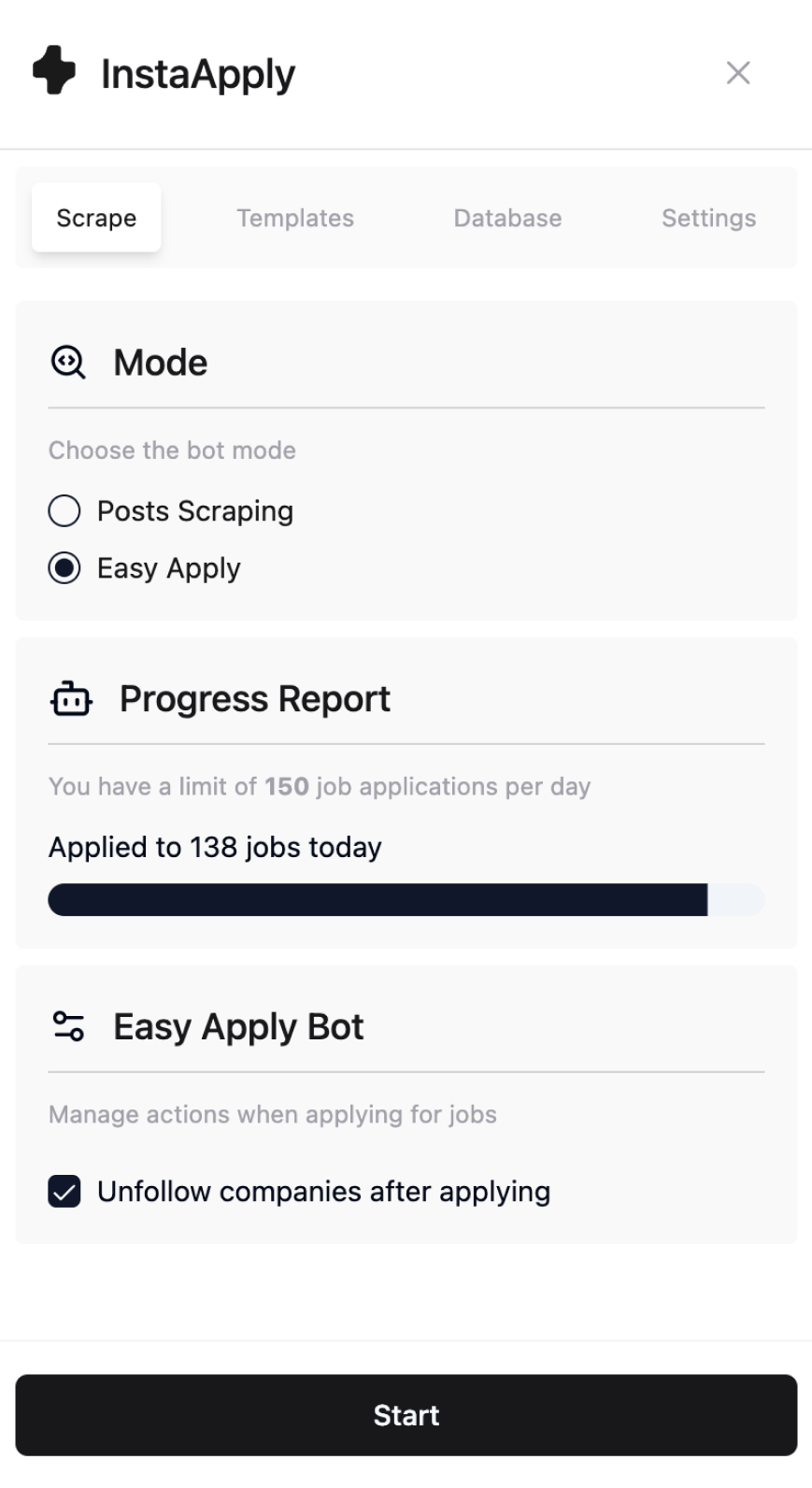Close the InstaApply panel with the X
The image size is (812, 1488).
pos(738,73)
